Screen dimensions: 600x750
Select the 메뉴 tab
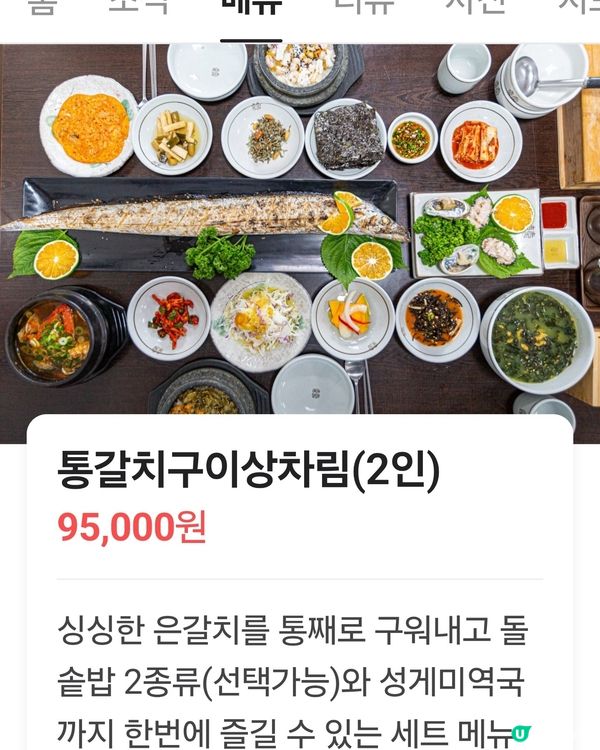tap(251, 8)
